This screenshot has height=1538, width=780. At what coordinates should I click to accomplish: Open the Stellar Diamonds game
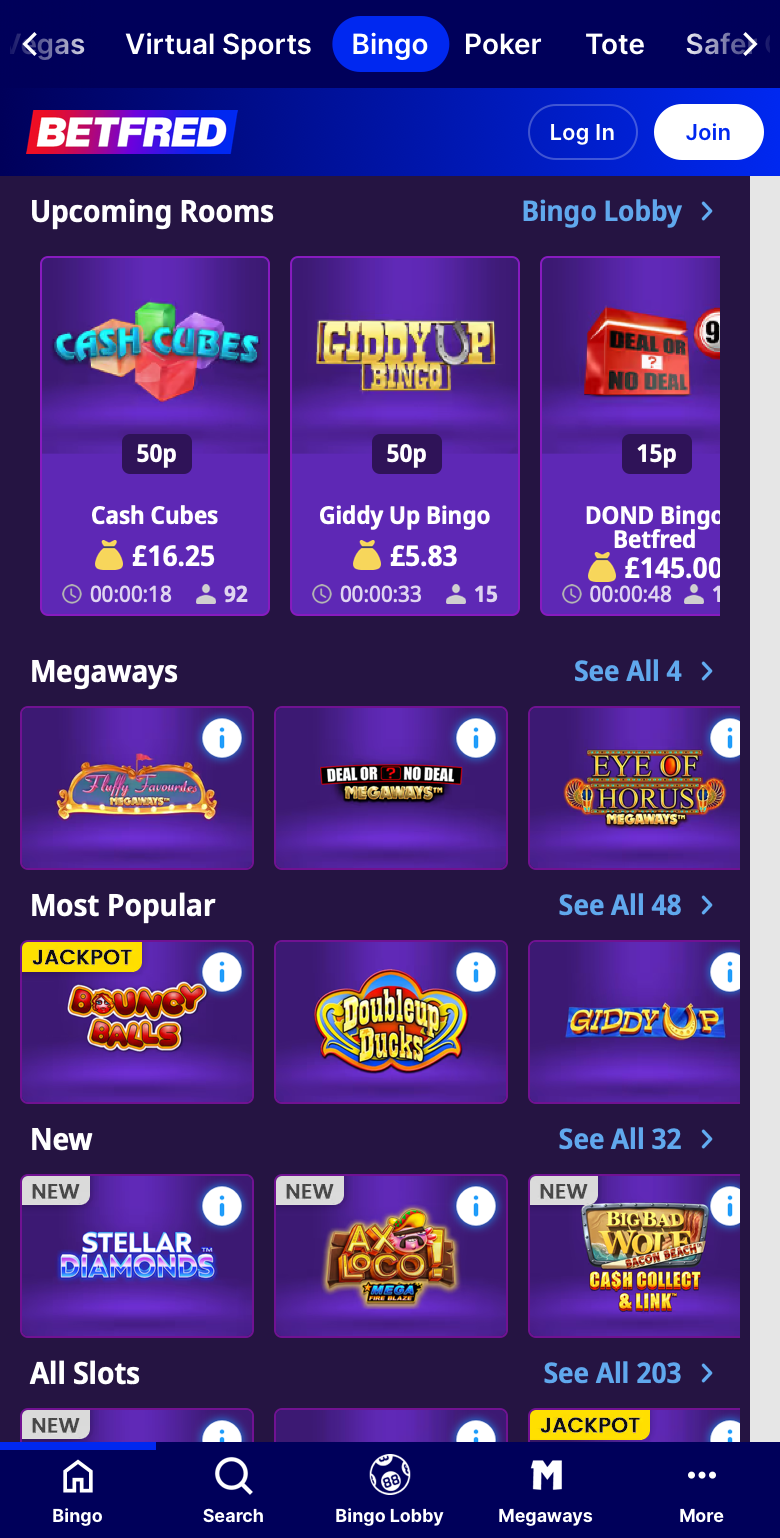(x=137, y=1256)
